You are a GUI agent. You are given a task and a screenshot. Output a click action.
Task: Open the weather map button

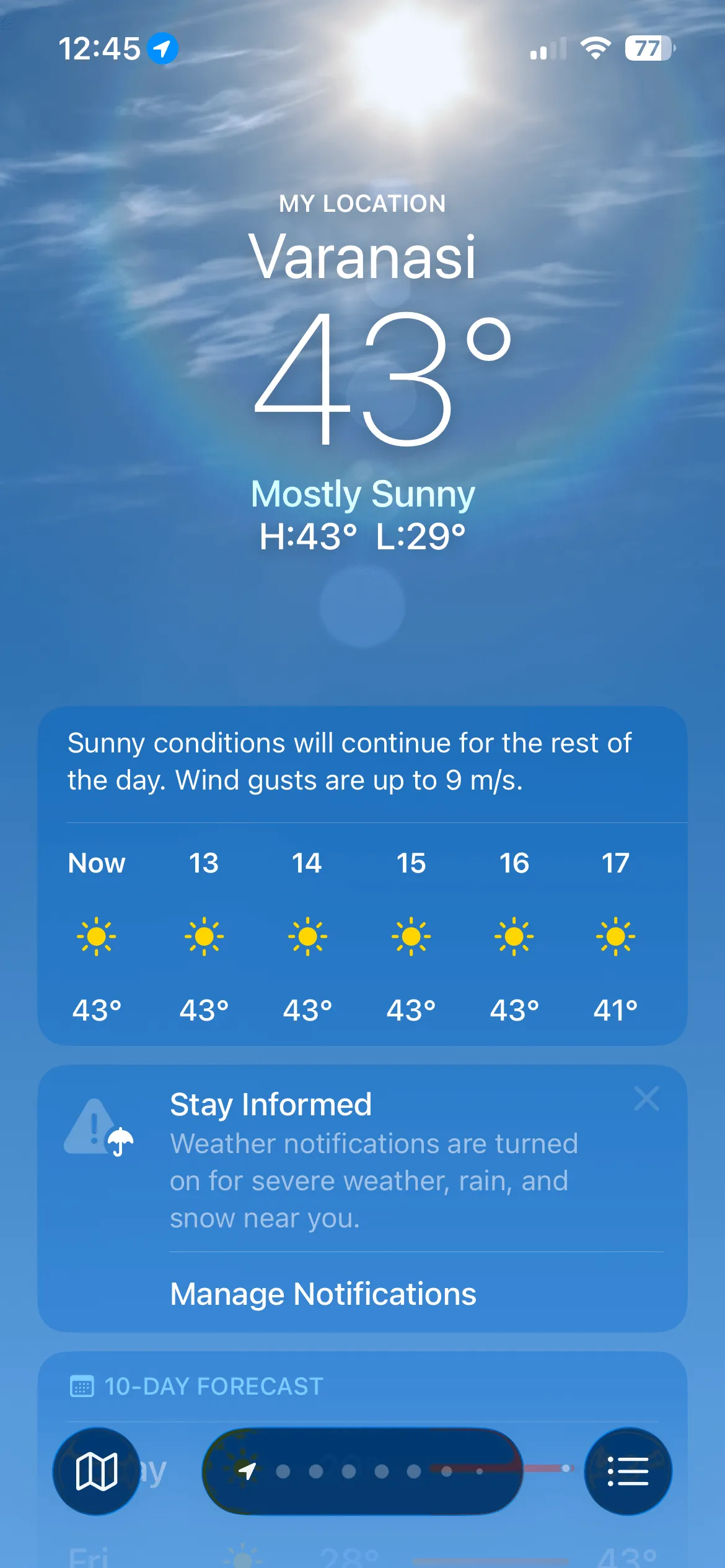[96, 1471]
